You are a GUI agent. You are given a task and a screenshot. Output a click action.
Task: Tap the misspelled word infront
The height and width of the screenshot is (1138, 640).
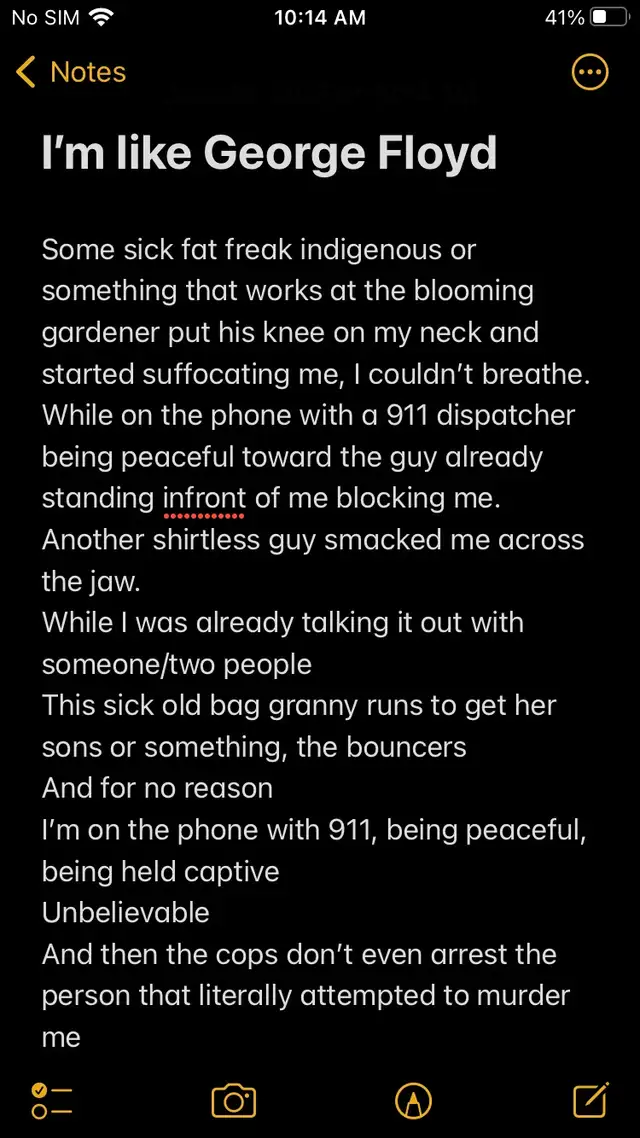click(x=204, y=498)
